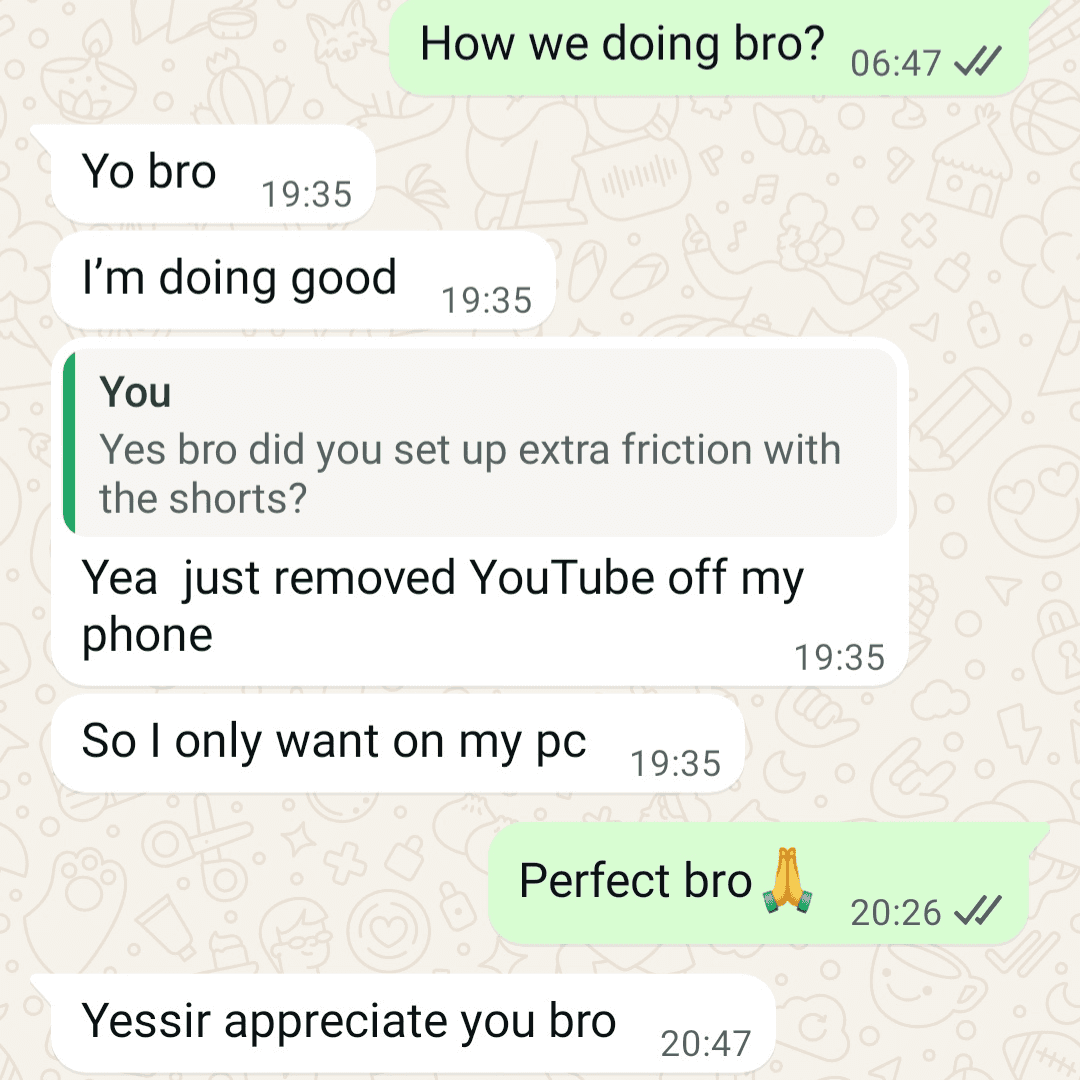The height and width of the screenshot is (1080, 1080).
Task: Tap the quoted "You" reply preview
Action: click(x=480, y=443)
